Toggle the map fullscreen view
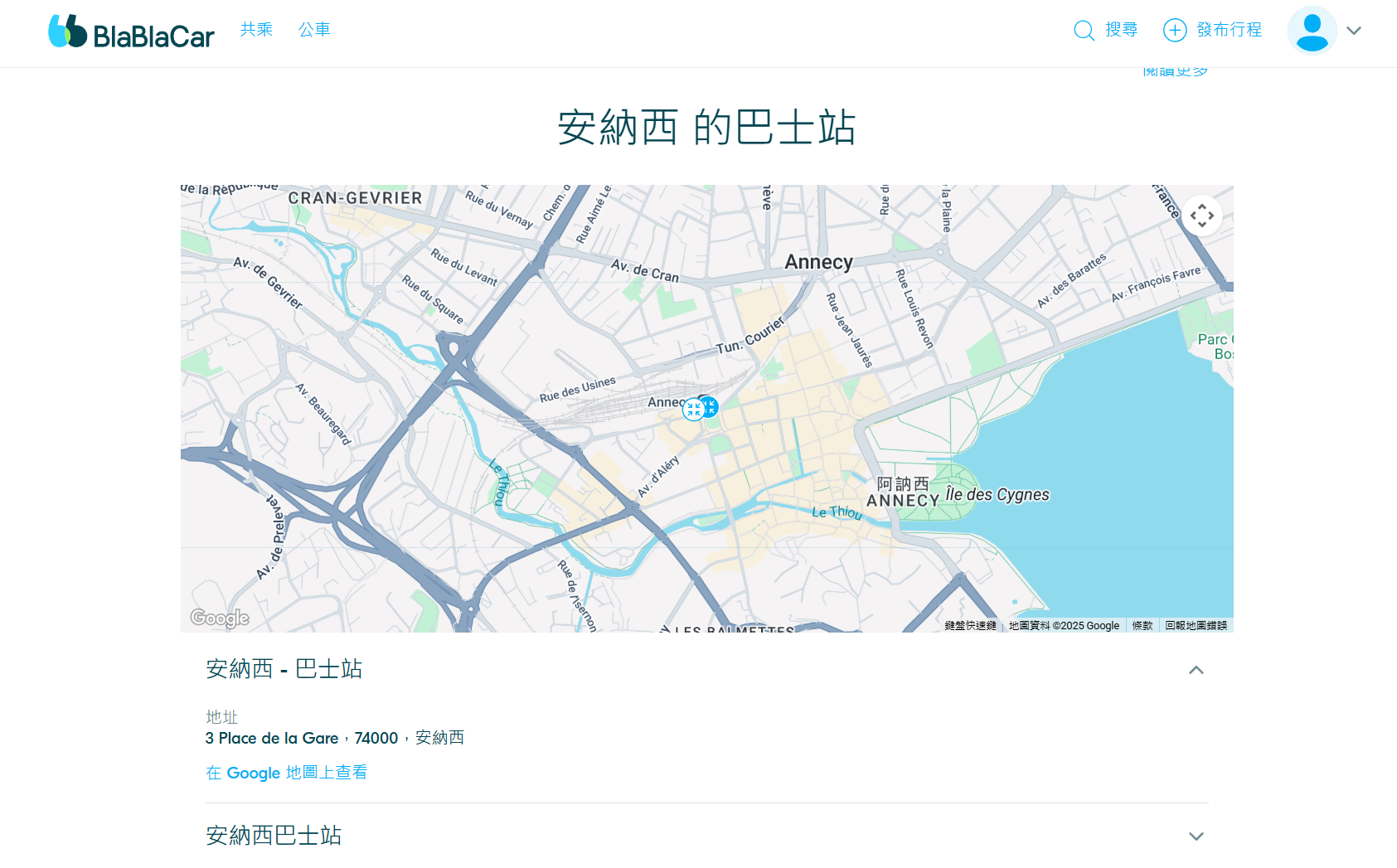The image size is (1397, 868). [1201, 216]
